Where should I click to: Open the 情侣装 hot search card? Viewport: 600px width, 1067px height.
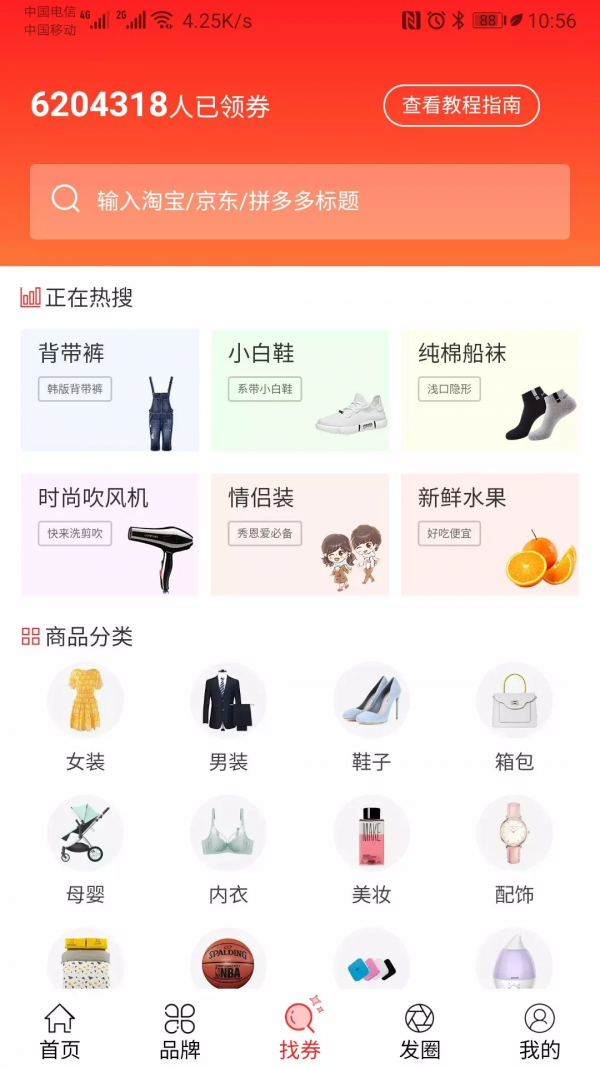(300, 535)
